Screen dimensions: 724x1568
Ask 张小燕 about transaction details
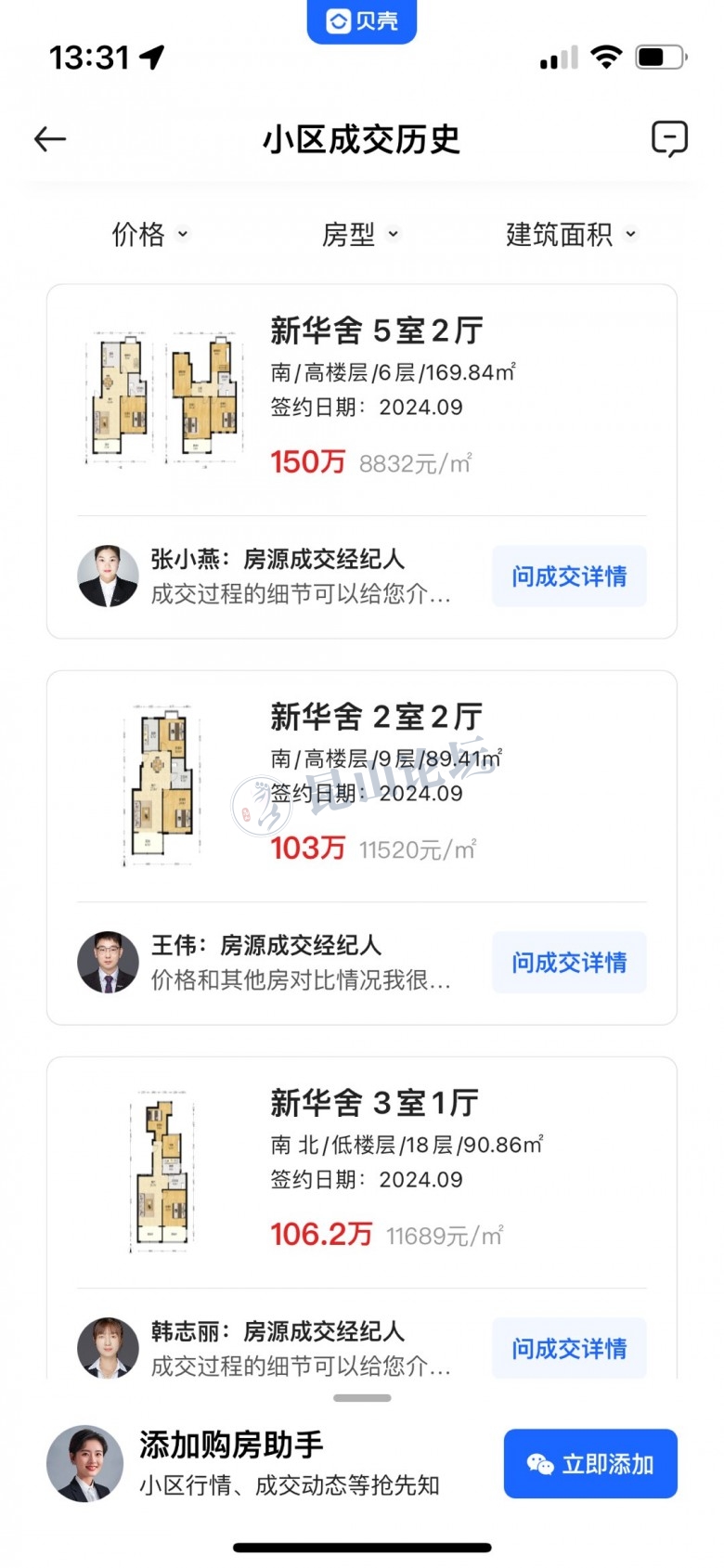[x=568, y=577]
